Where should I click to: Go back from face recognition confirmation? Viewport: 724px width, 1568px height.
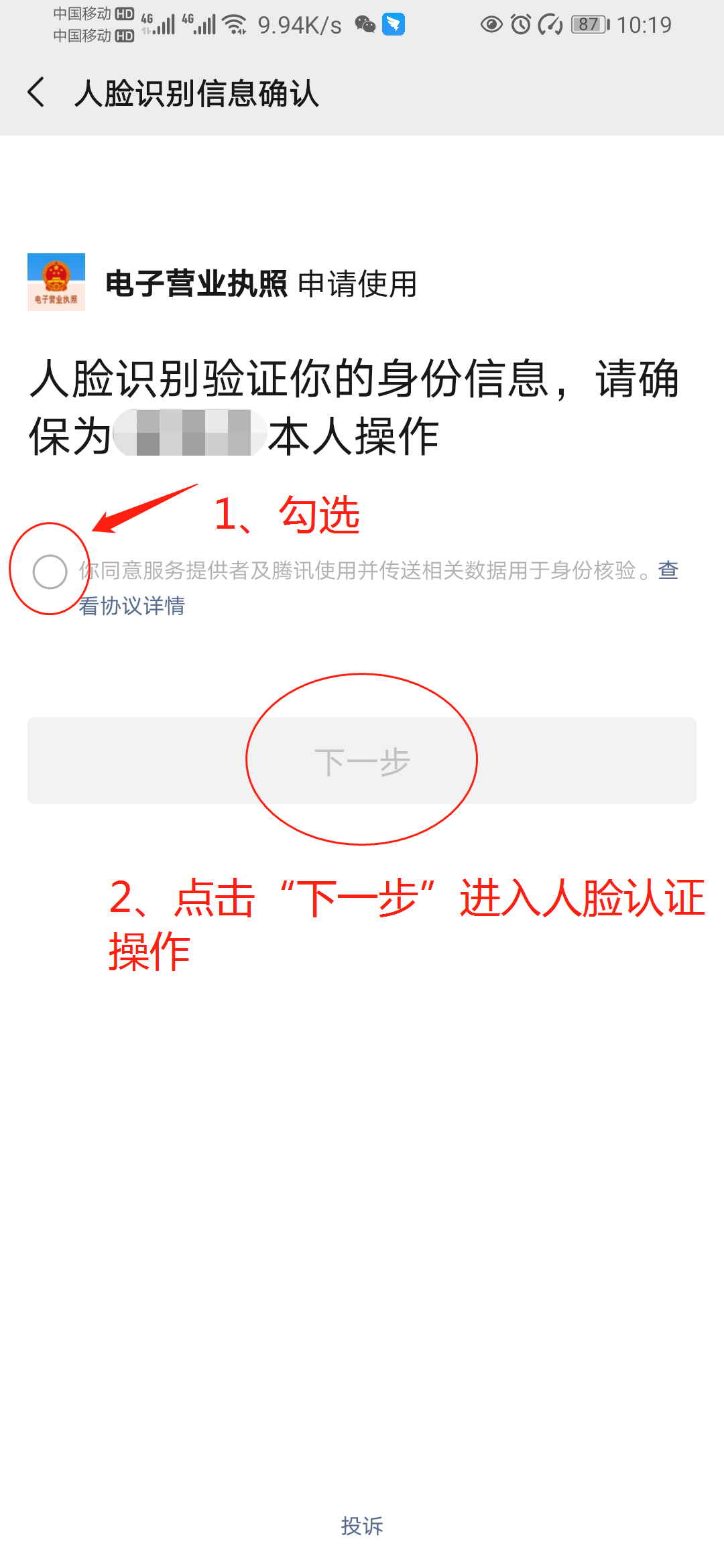pyautogui.click(x=37, y=92)
